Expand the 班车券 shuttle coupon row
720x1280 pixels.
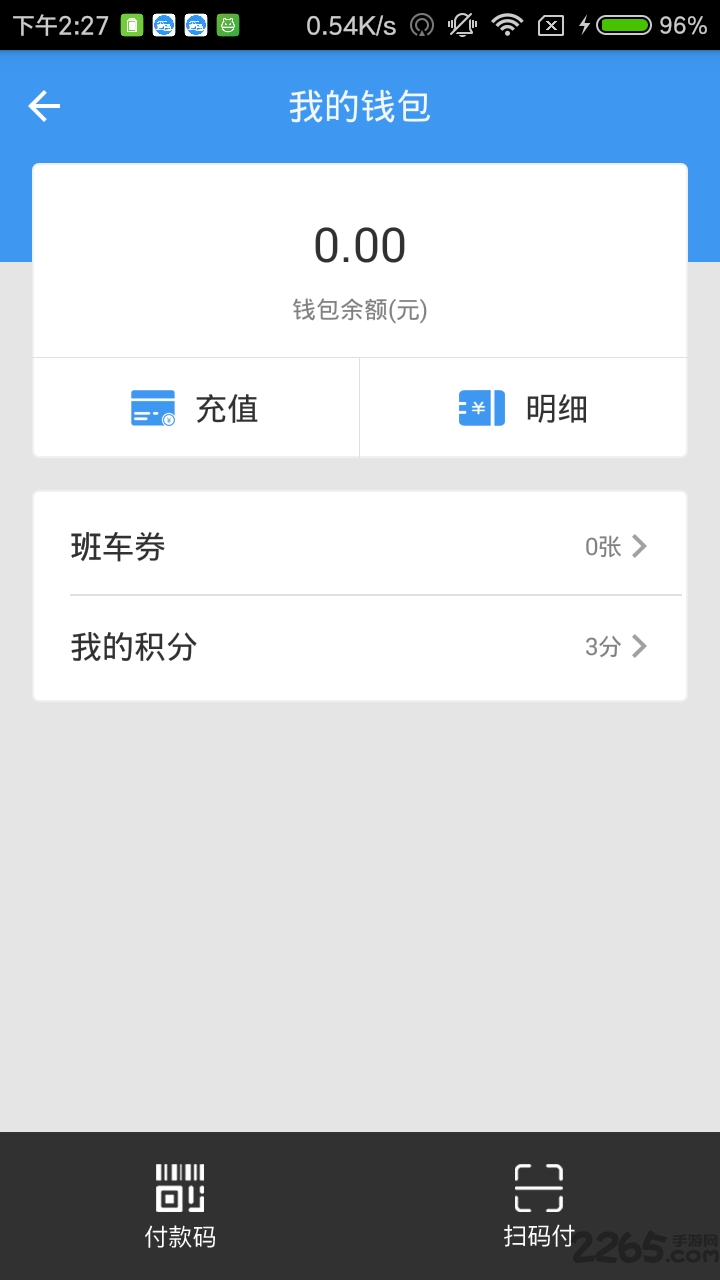coord(360,546)
